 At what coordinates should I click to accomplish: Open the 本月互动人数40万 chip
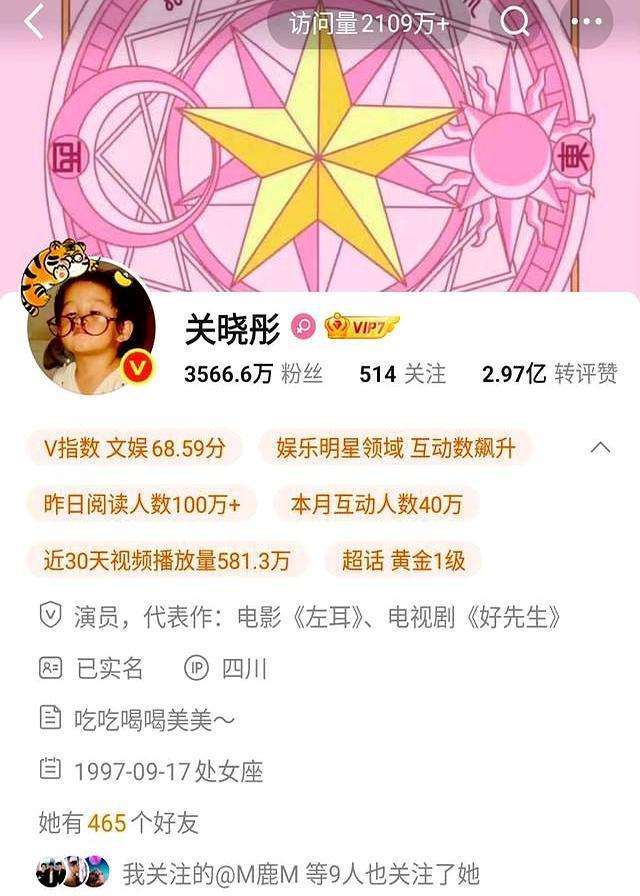(376, 504)
